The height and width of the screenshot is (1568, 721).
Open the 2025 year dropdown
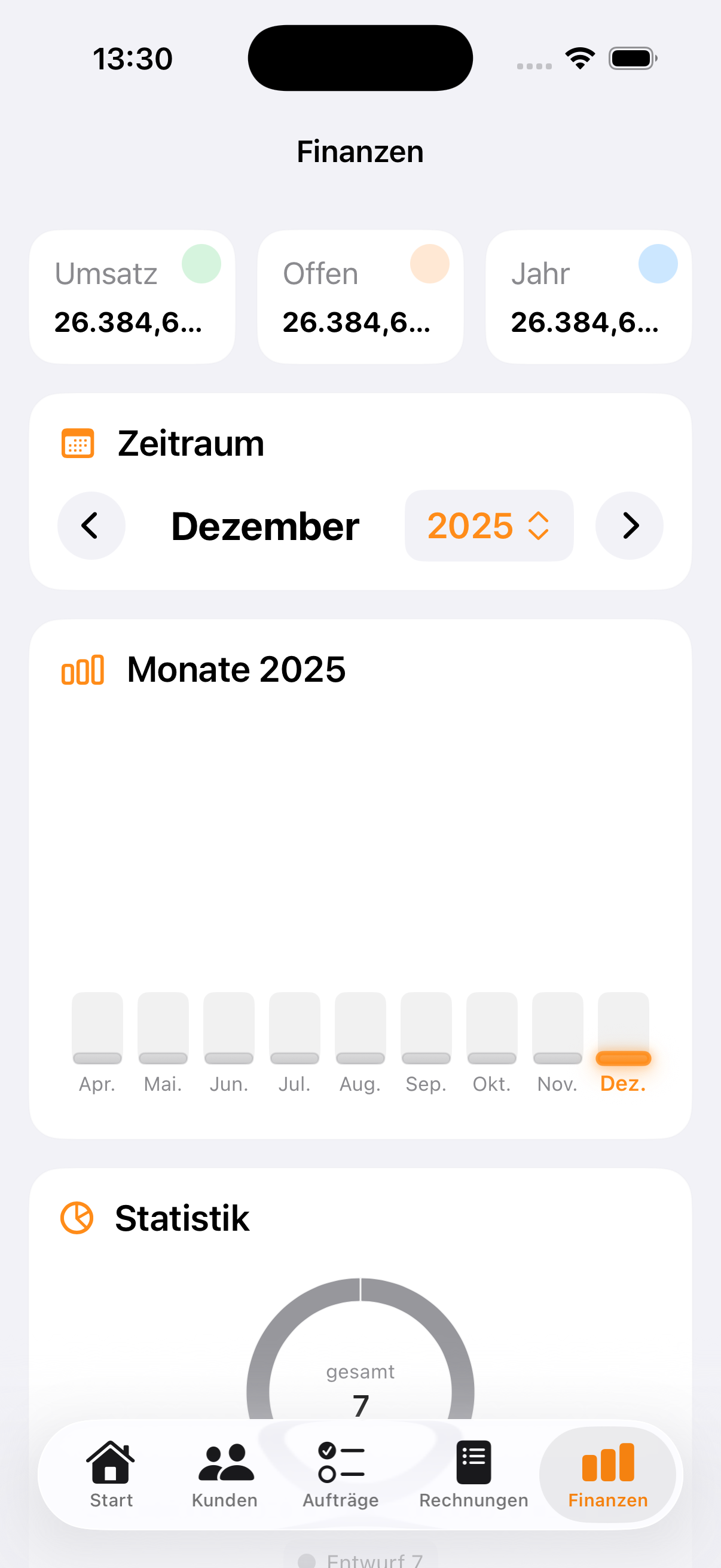488,525
